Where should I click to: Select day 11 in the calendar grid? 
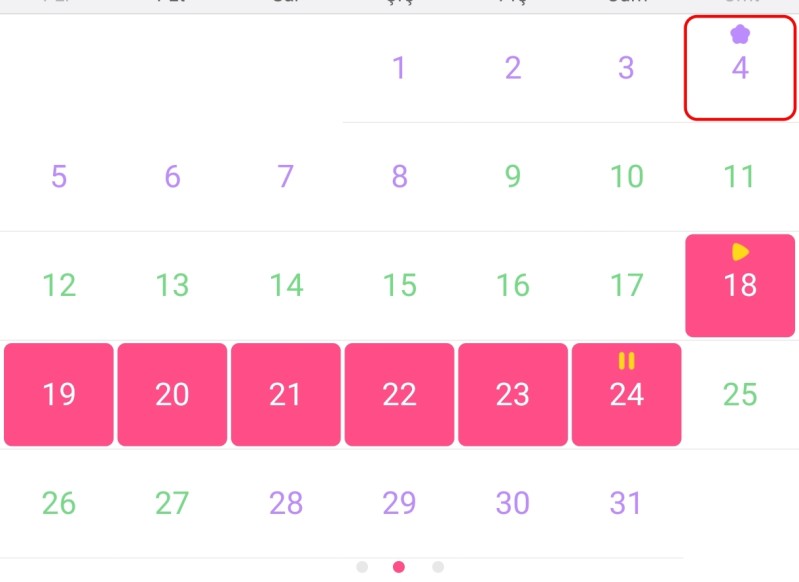click(x=740, y=177)
